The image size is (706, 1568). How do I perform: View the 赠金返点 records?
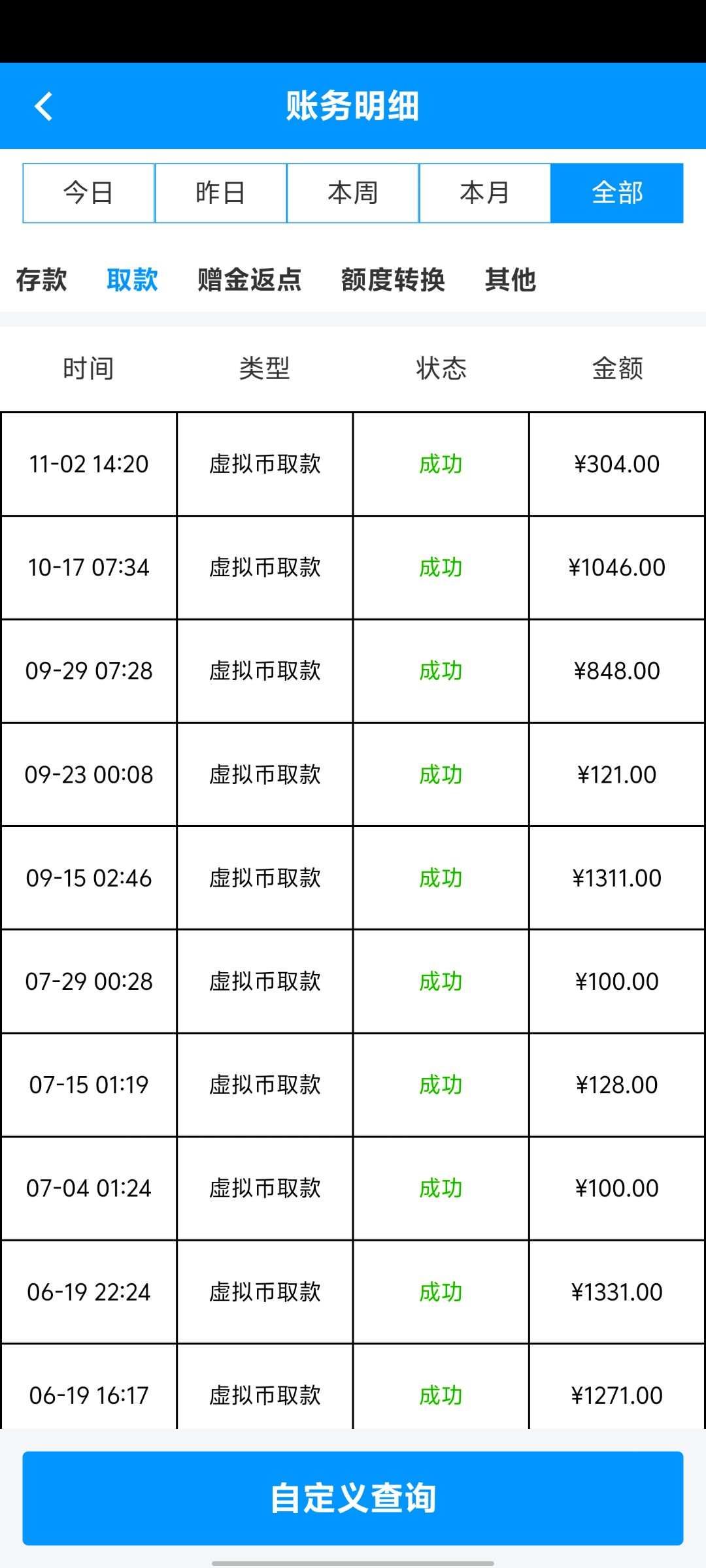pyautogui.click(x=250, y=280)
